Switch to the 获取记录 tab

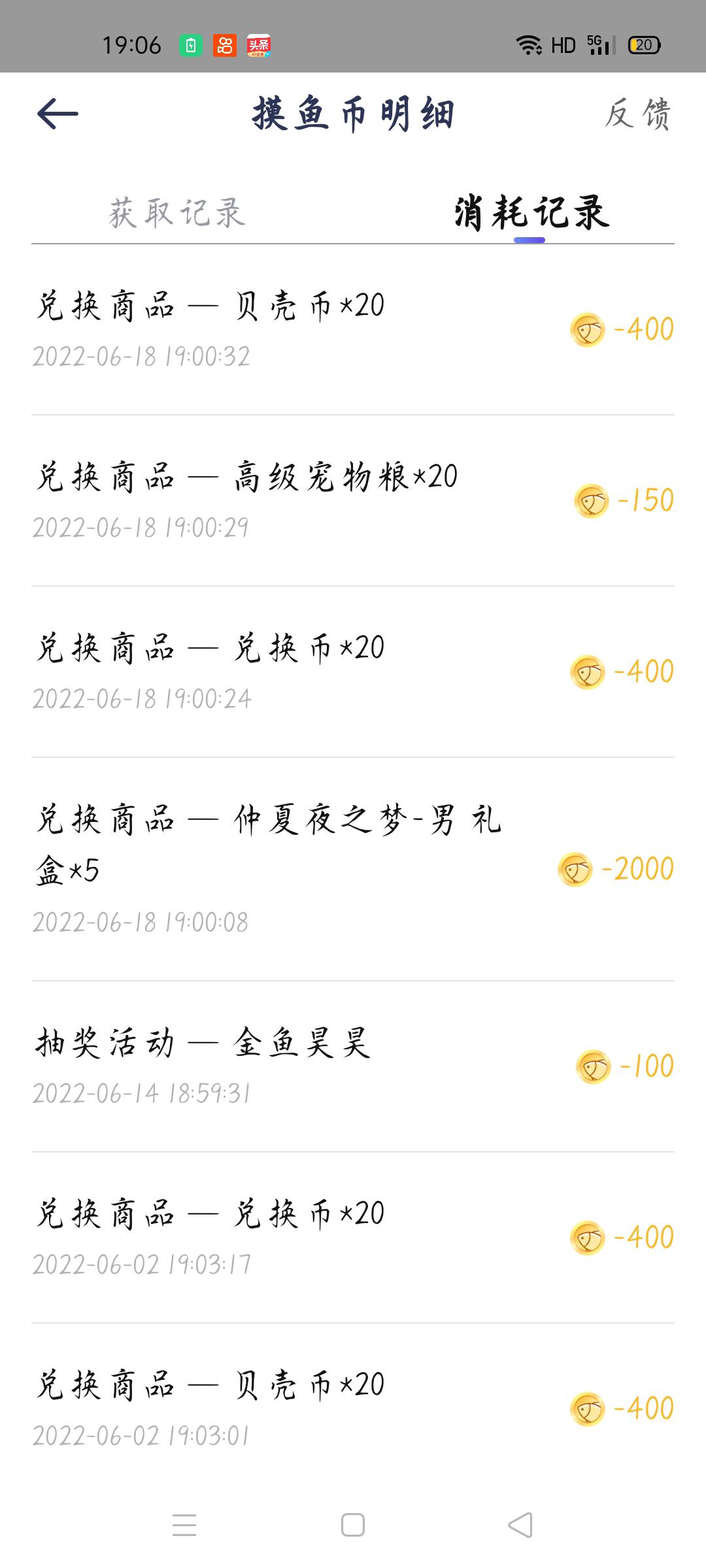[176, 213]
